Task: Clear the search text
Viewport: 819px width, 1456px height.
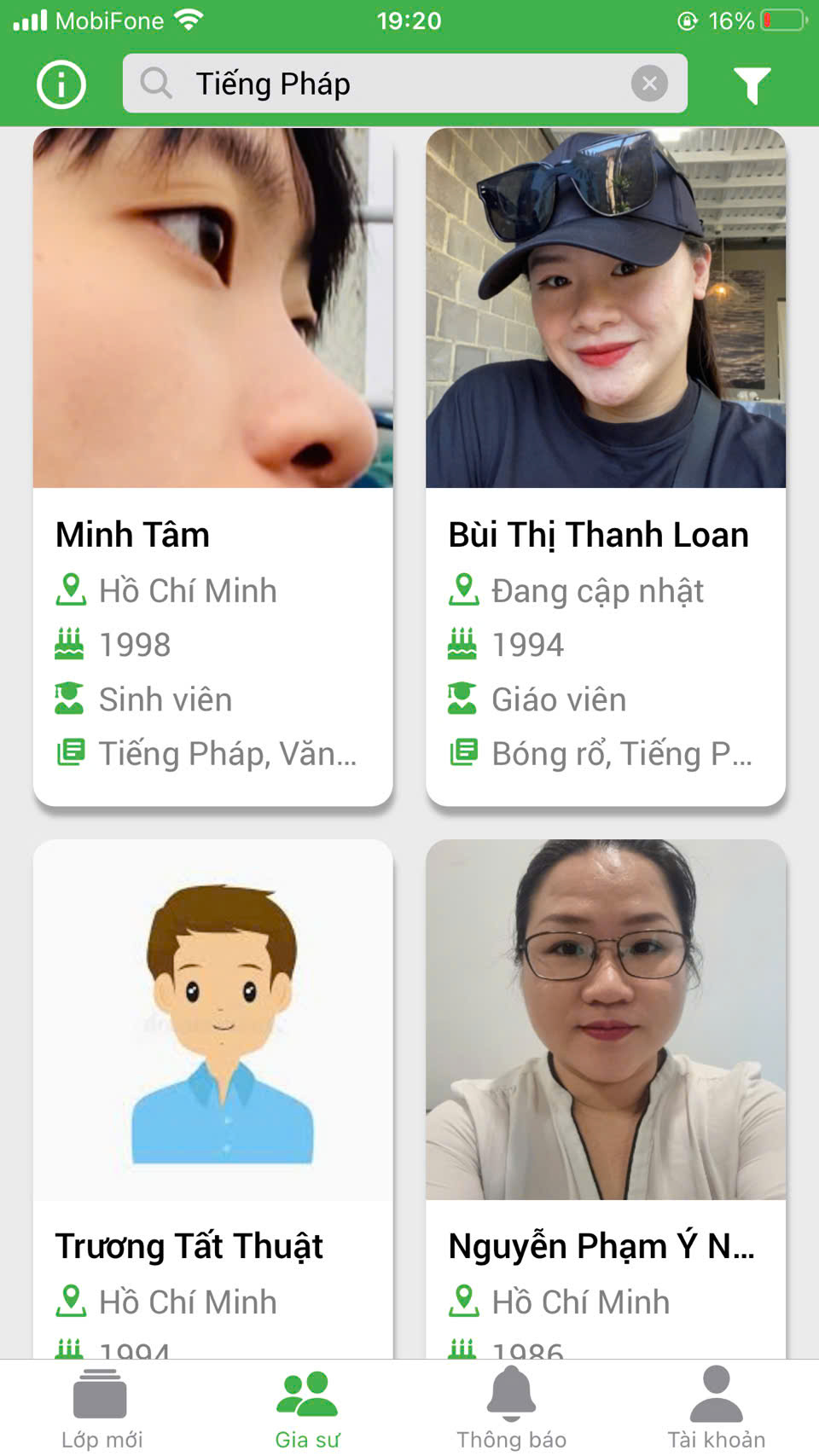Action: coord(649,84)
